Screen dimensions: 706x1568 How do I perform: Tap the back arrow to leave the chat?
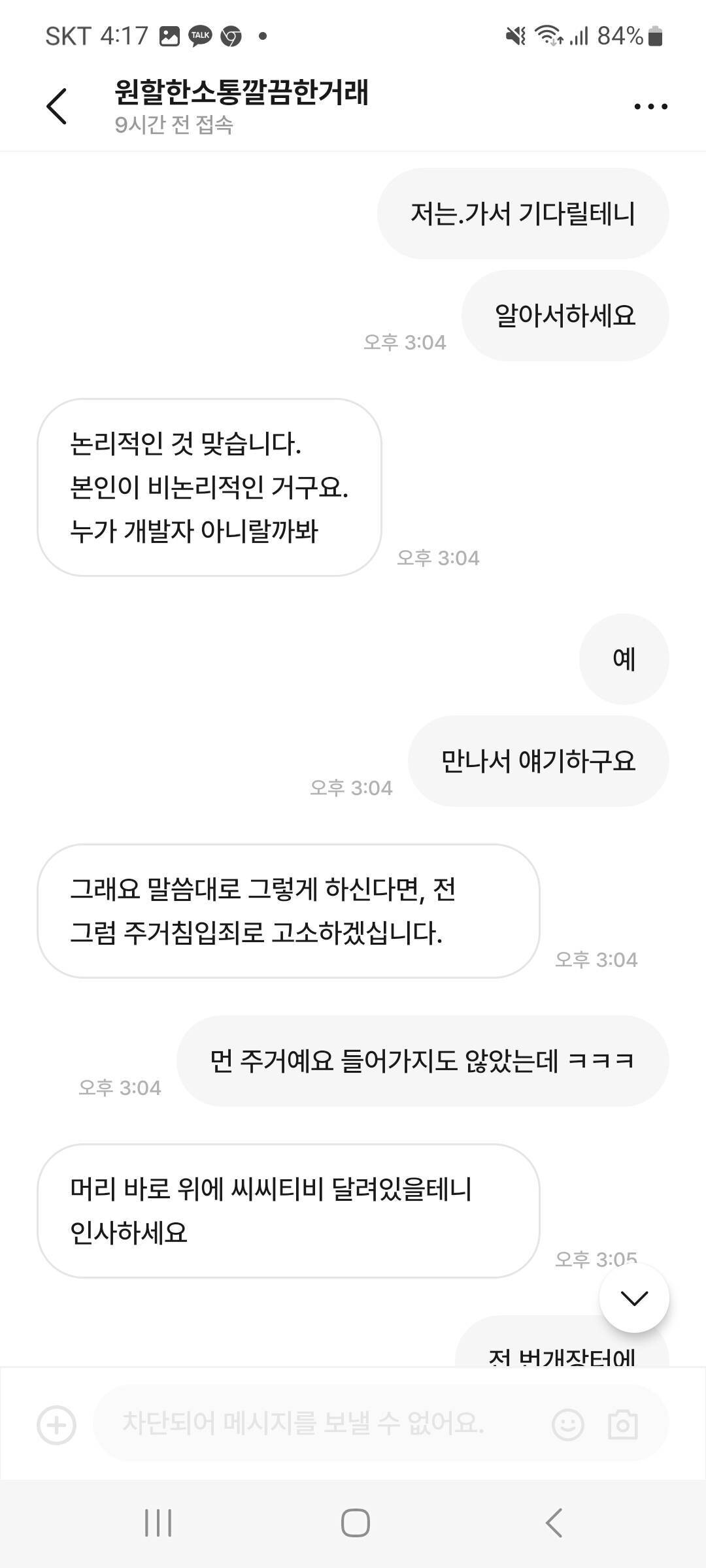coord(58,105)
